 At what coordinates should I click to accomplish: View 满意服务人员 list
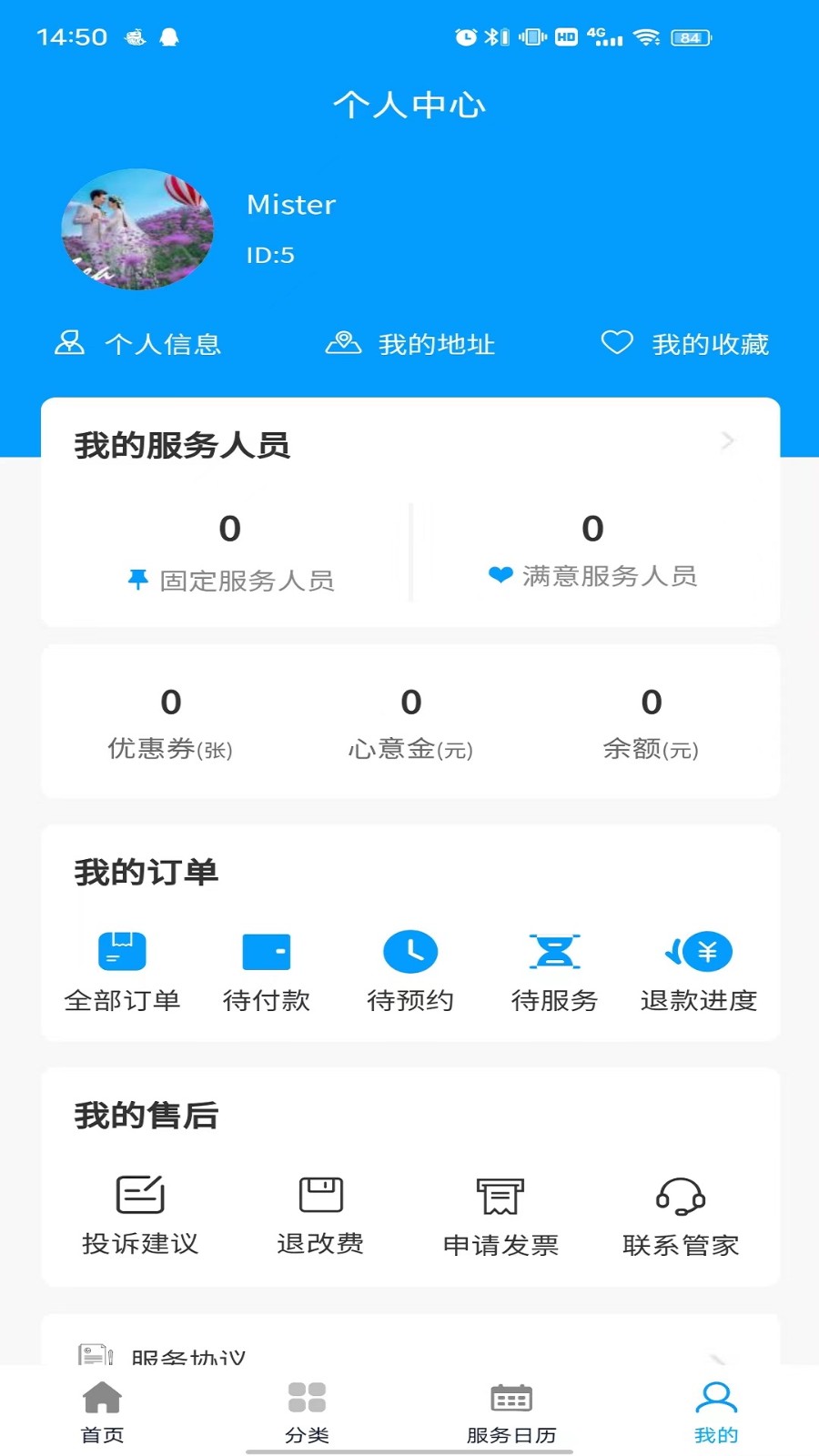point(592,551)
